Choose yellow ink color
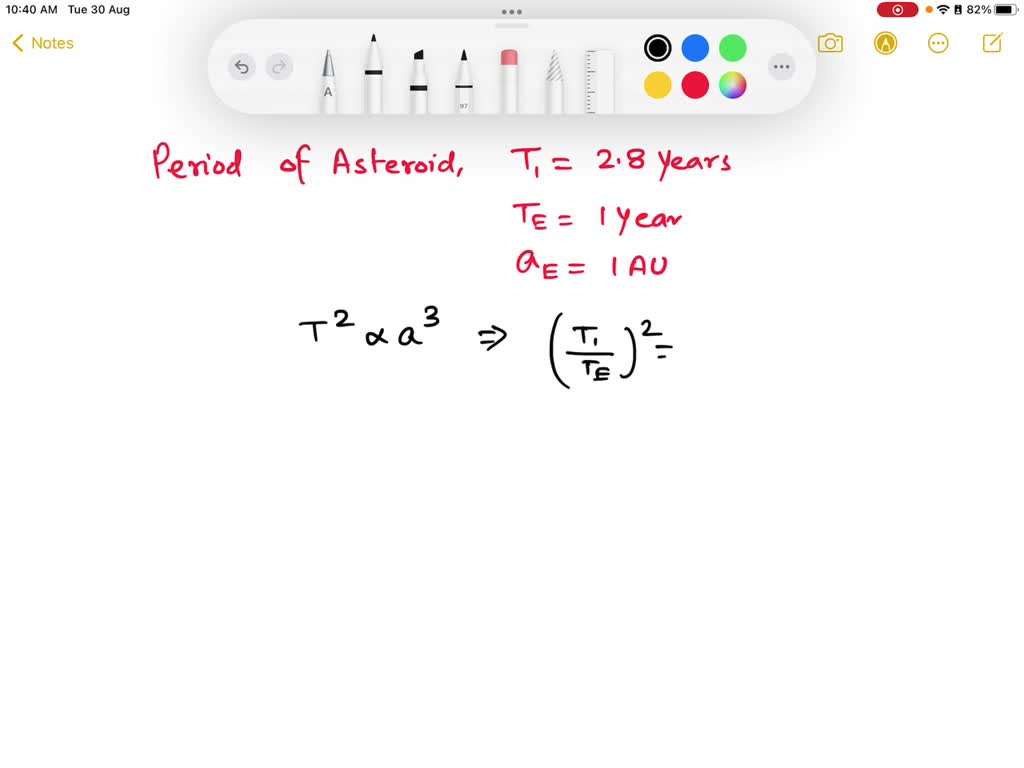 657,86
